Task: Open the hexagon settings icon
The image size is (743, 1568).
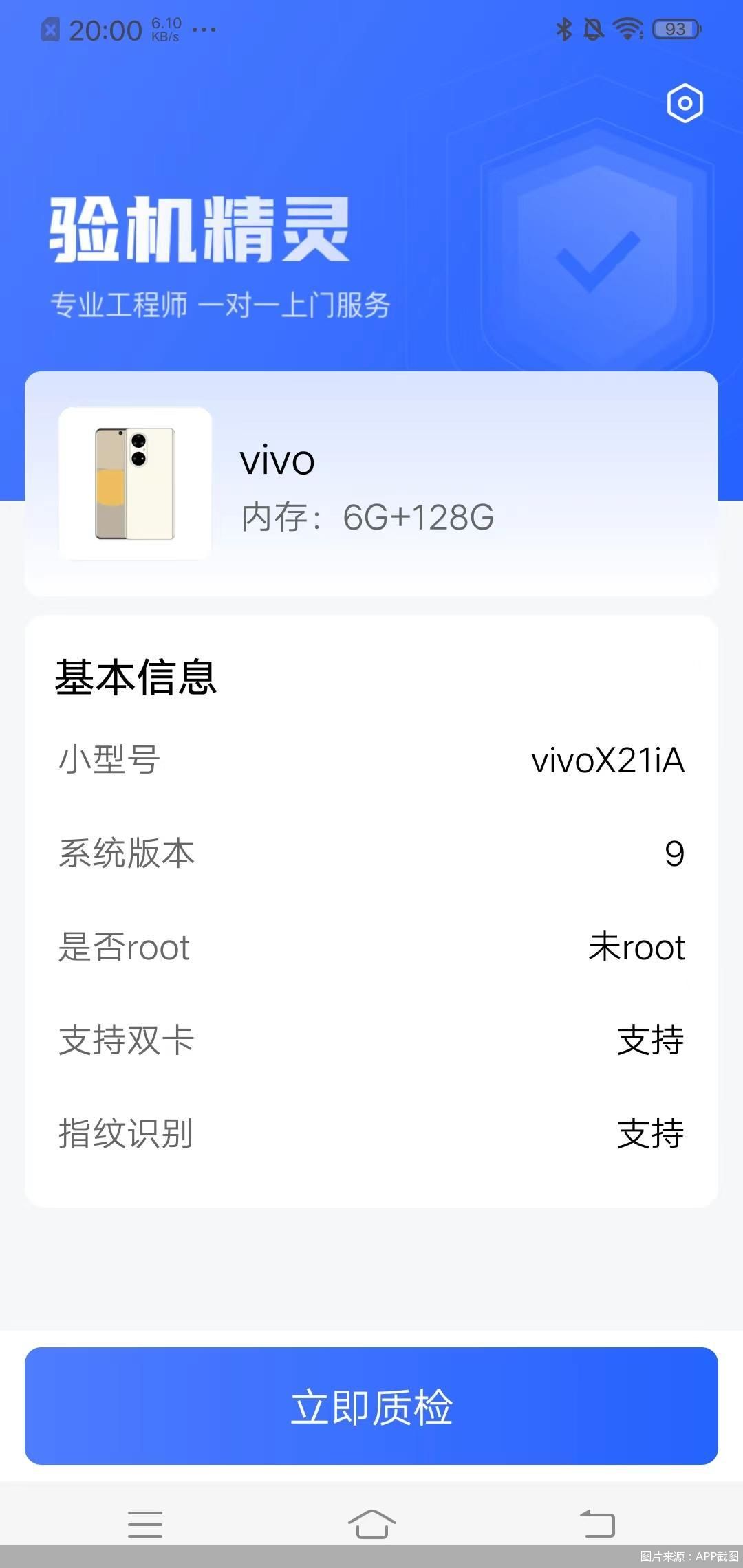Action: (685, 104)
